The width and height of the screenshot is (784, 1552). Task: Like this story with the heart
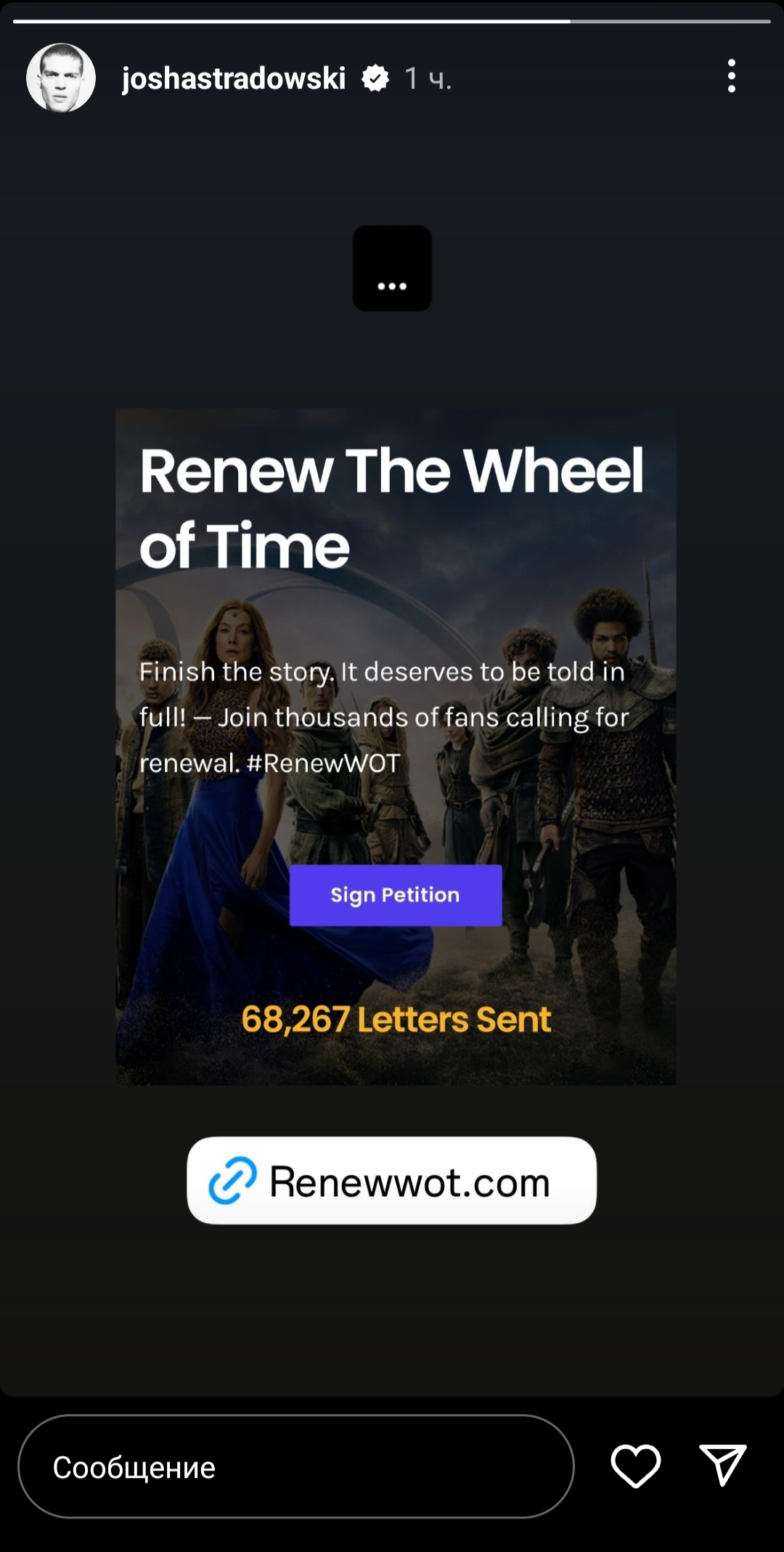pos(636,1466)
